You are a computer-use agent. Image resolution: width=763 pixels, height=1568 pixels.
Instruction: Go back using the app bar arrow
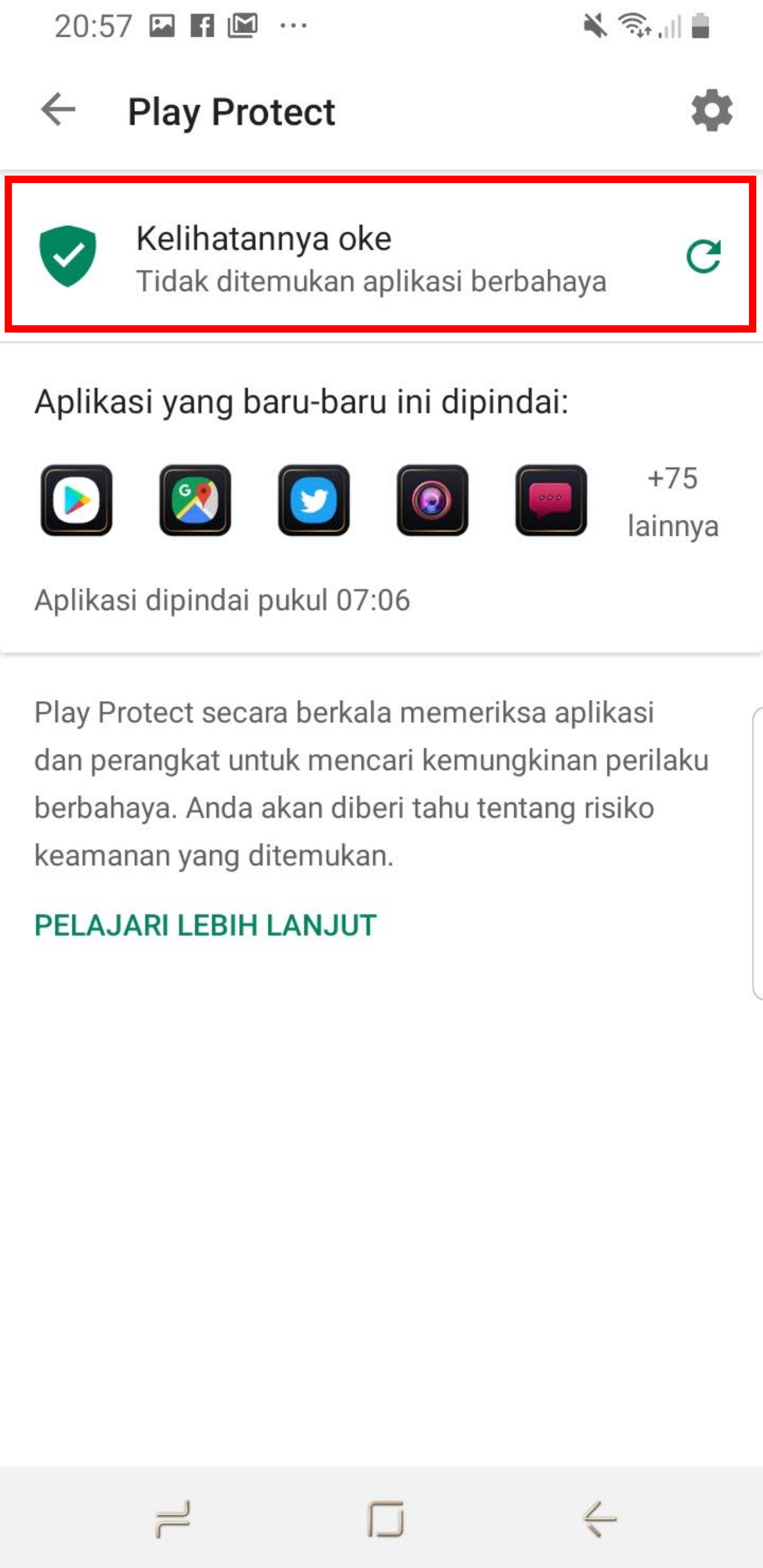(x=58, y=110)
